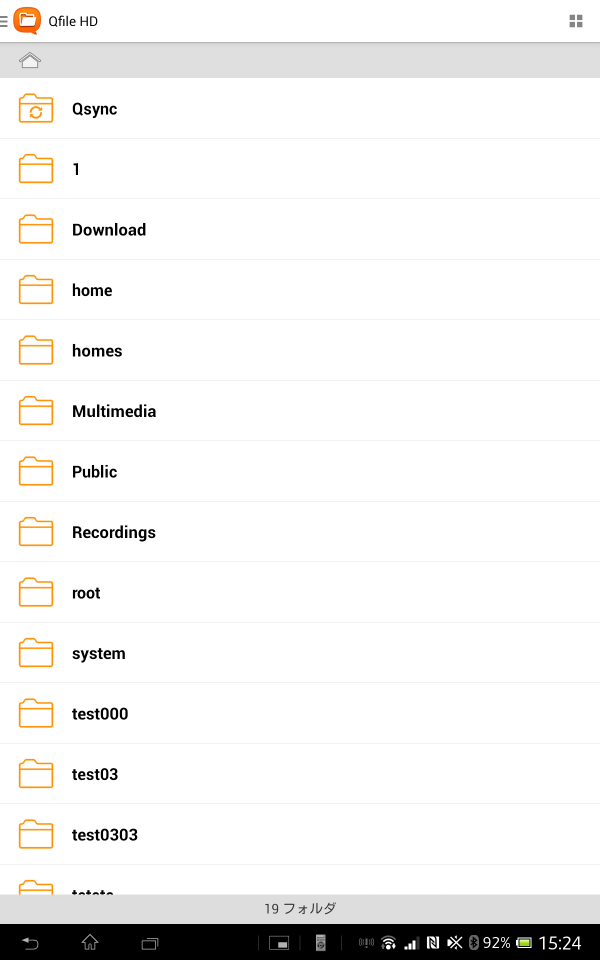Open the test0303 folder
The image size is (600, 960).
pos(300,835)
